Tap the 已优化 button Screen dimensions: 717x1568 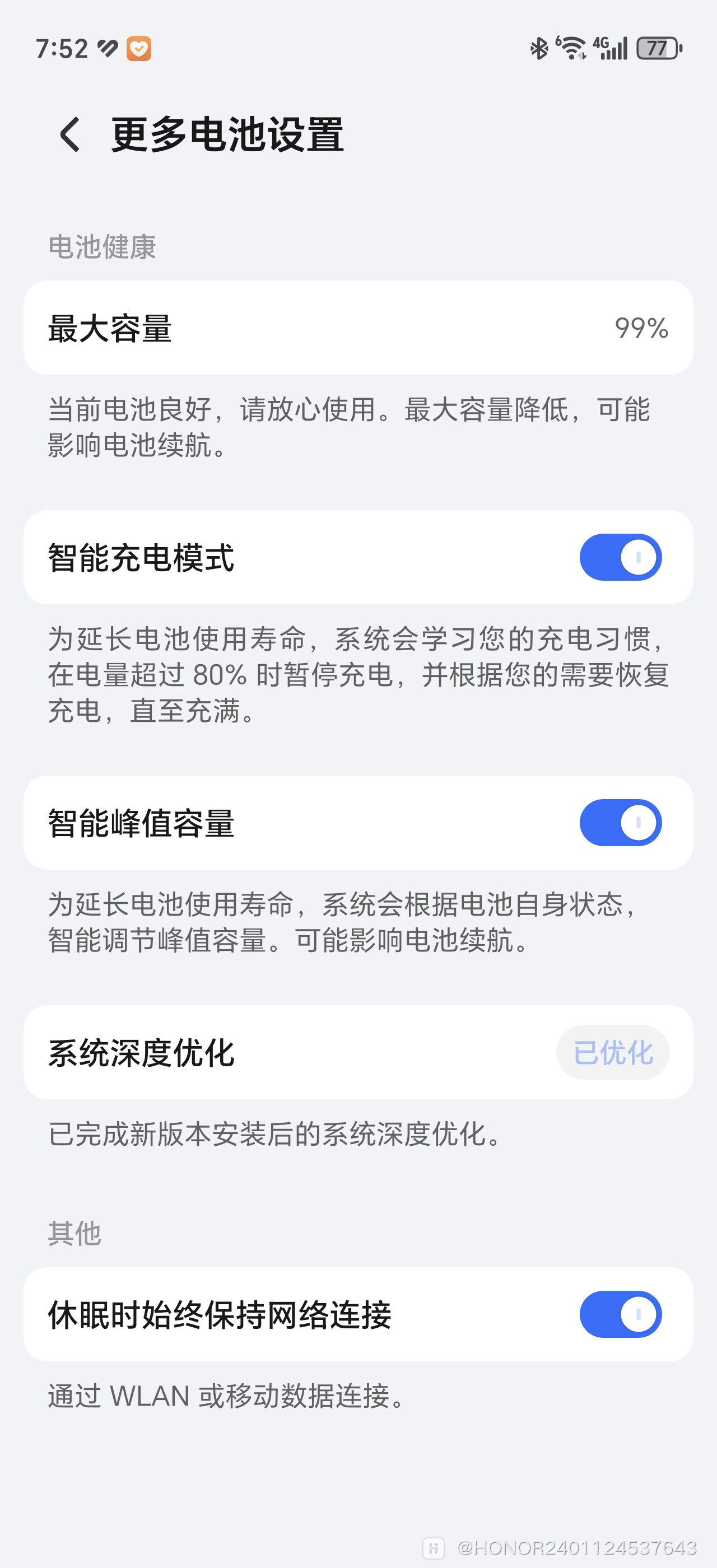612,1052
